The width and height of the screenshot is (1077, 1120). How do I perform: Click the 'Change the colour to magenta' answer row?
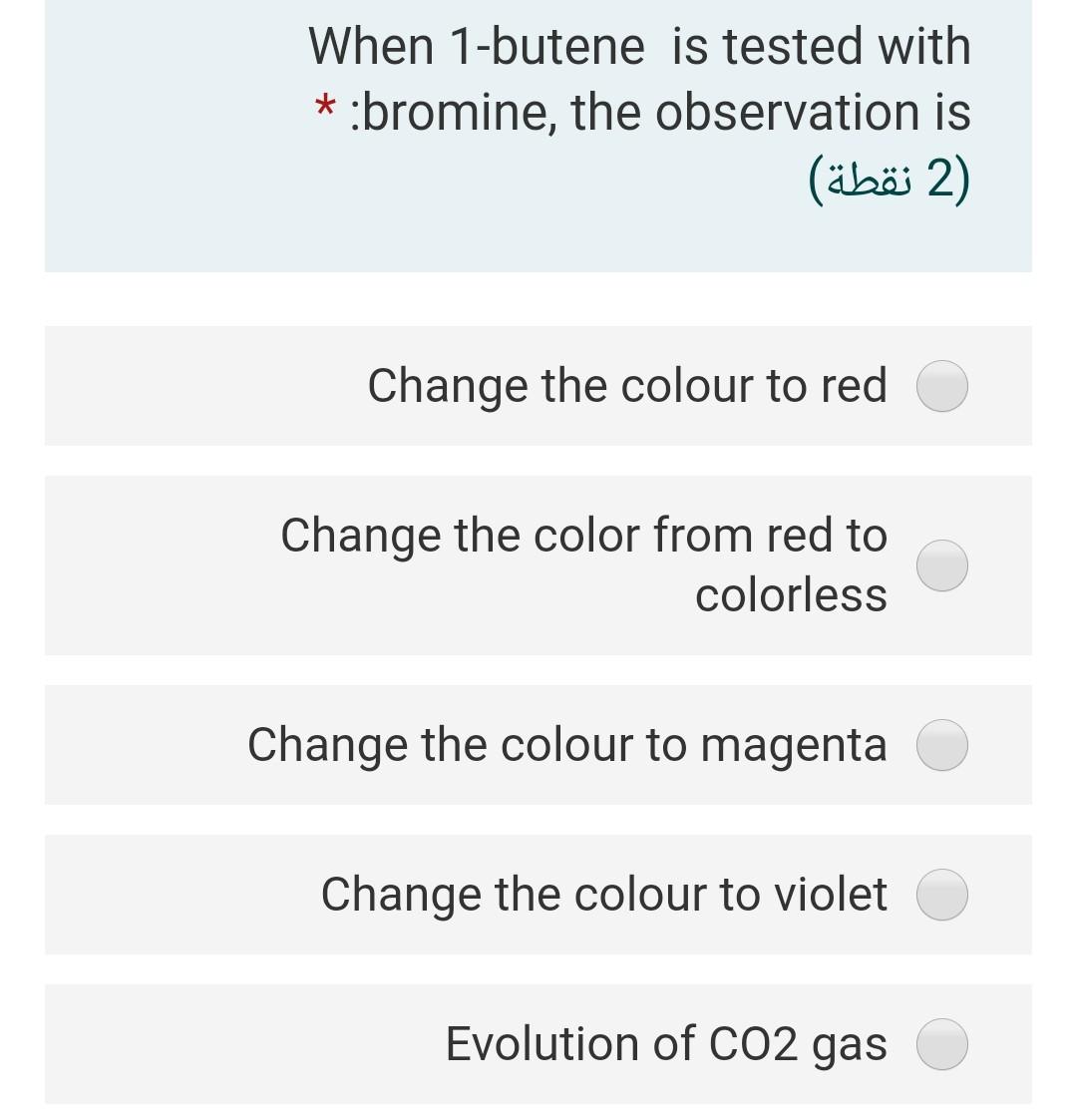(x=538, y=744)
